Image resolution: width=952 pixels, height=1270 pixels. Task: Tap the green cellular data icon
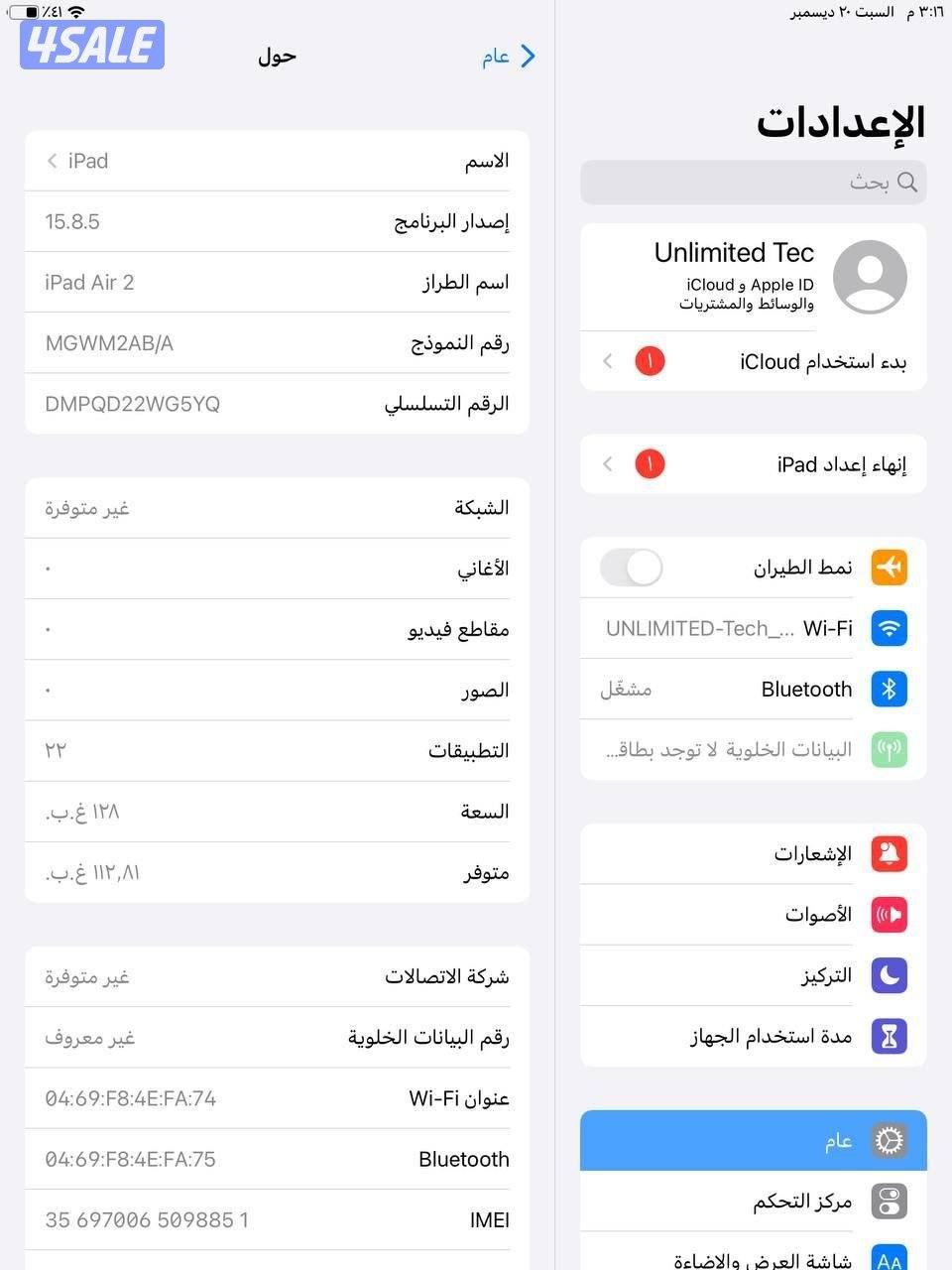click(889, 750)
